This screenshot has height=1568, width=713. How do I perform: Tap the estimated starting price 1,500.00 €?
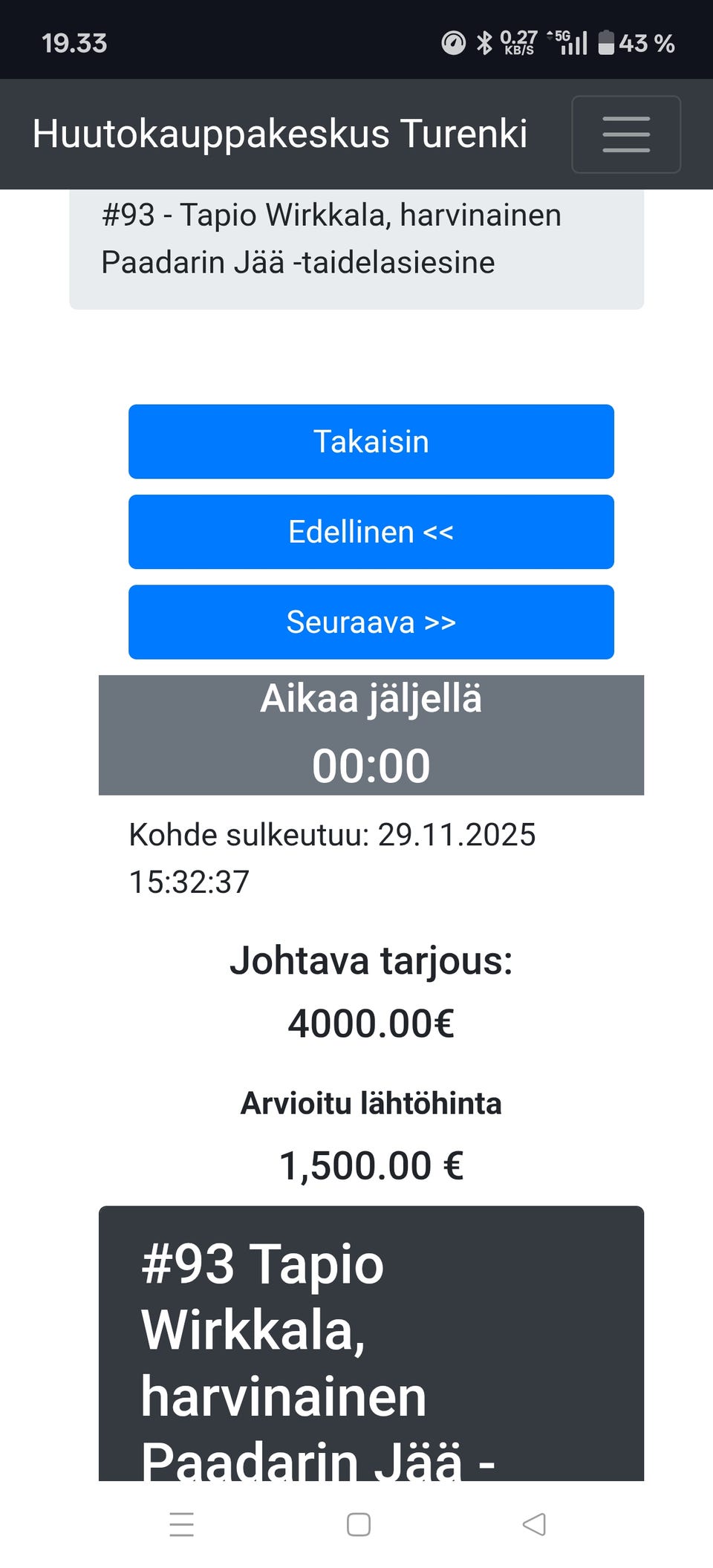click(x=371, y=1165)
